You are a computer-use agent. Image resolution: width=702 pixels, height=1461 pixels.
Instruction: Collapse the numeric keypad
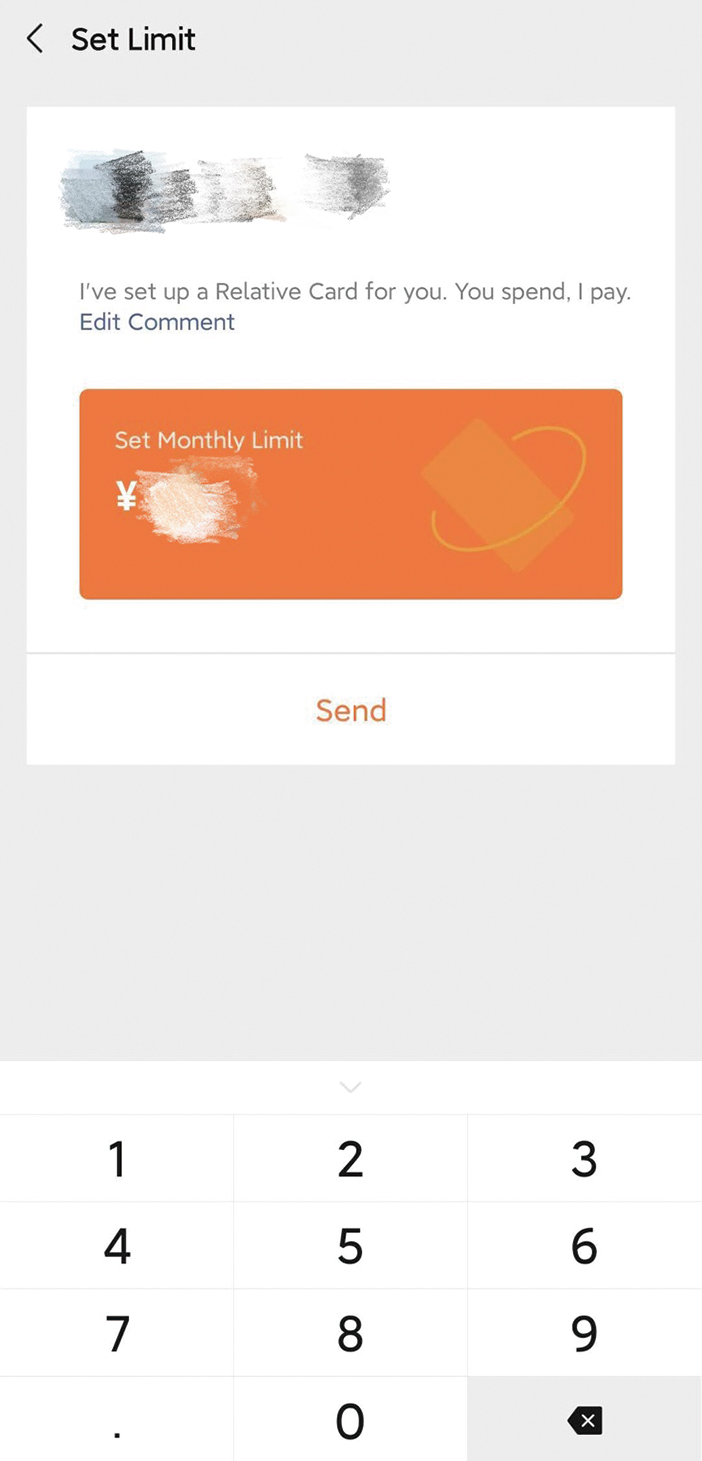(x=350, y=1087)
